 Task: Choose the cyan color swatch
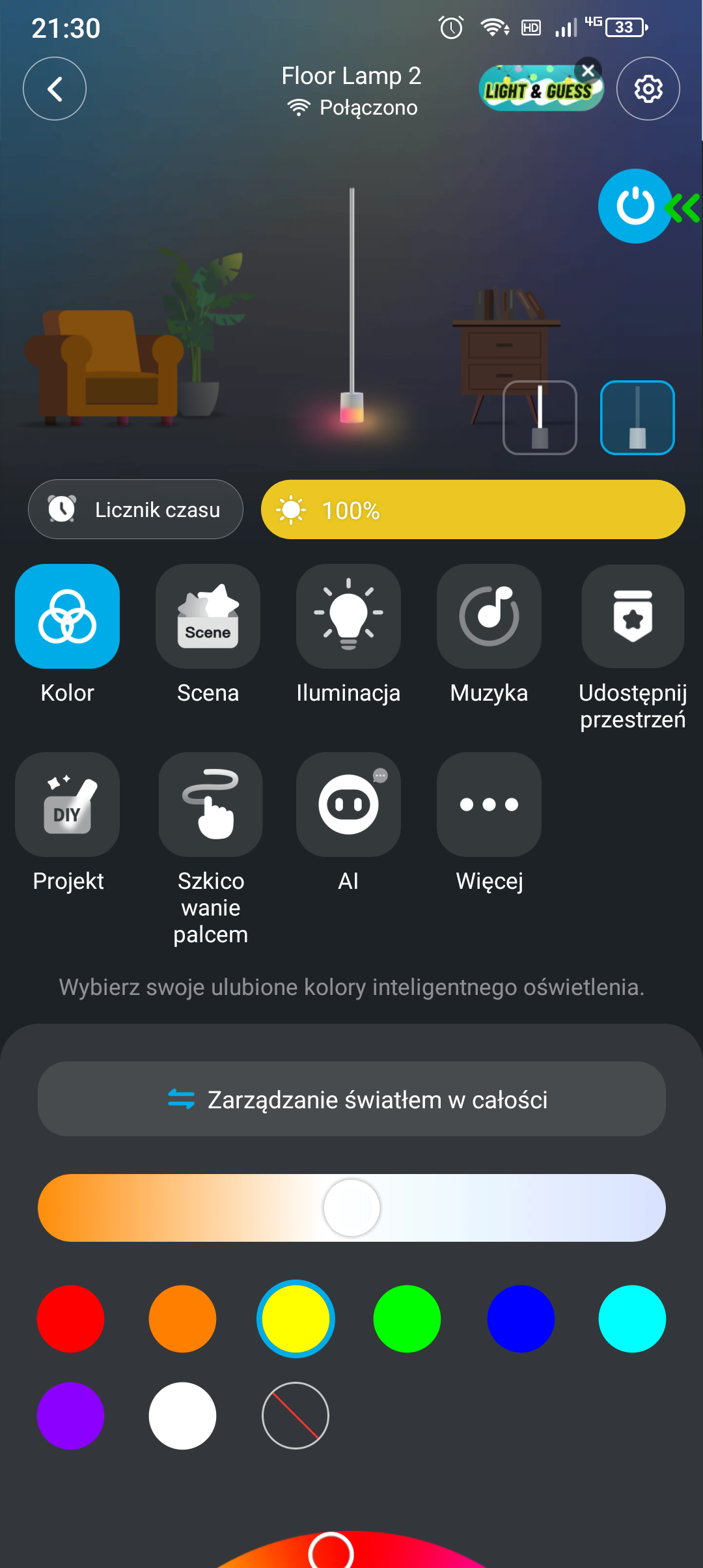[x=632, y=1319]
